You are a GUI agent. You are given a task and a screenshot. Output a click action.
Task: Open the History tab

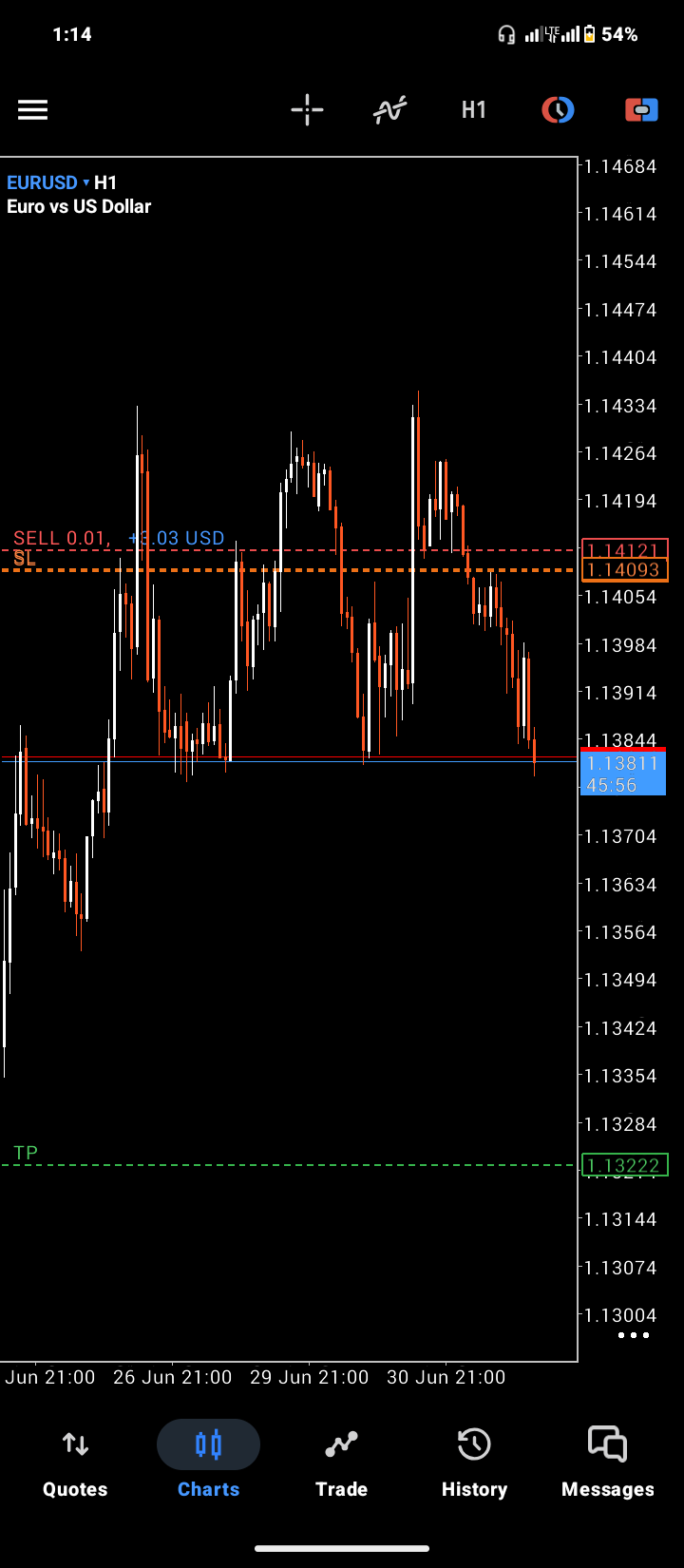pos(474,1463)
